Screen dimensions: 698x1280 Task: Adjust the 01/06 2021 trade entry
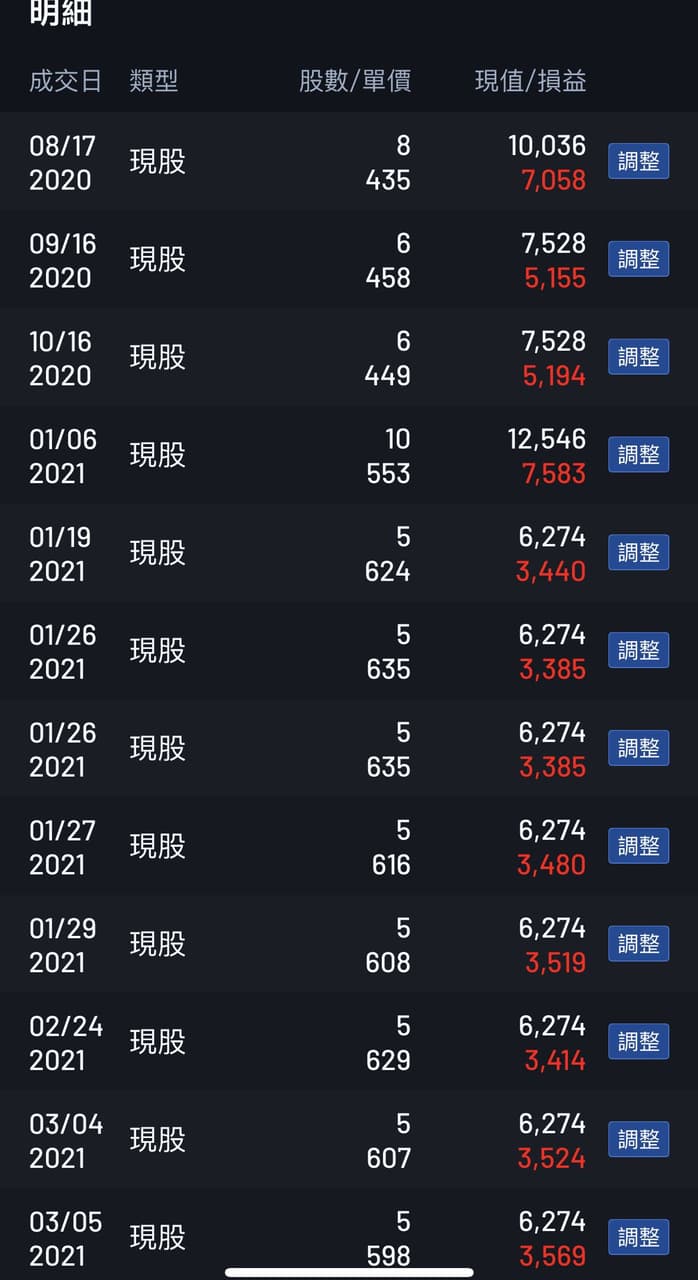click(639, 455)
